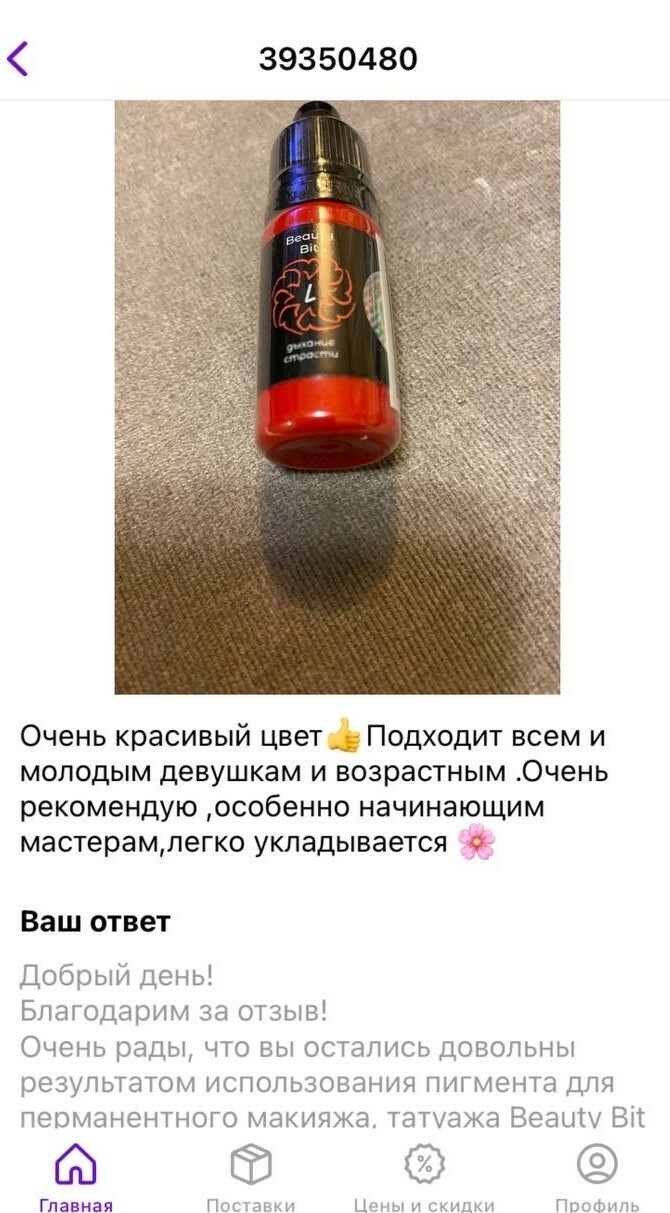
Task: Open the Поставки tab
Action: point(250,1176)
